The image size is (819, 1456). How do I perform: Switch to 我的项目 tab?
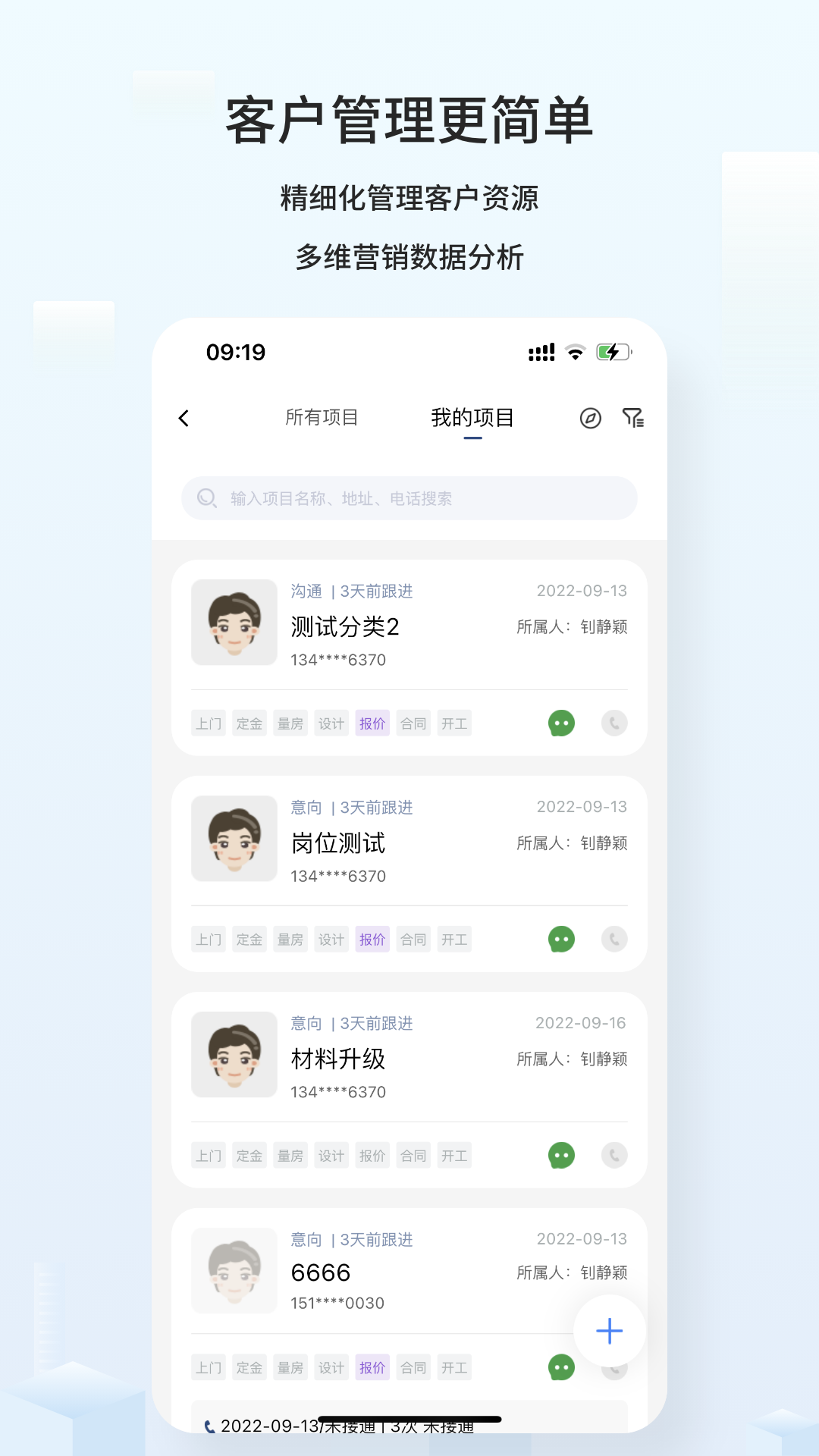click(472, 418)
